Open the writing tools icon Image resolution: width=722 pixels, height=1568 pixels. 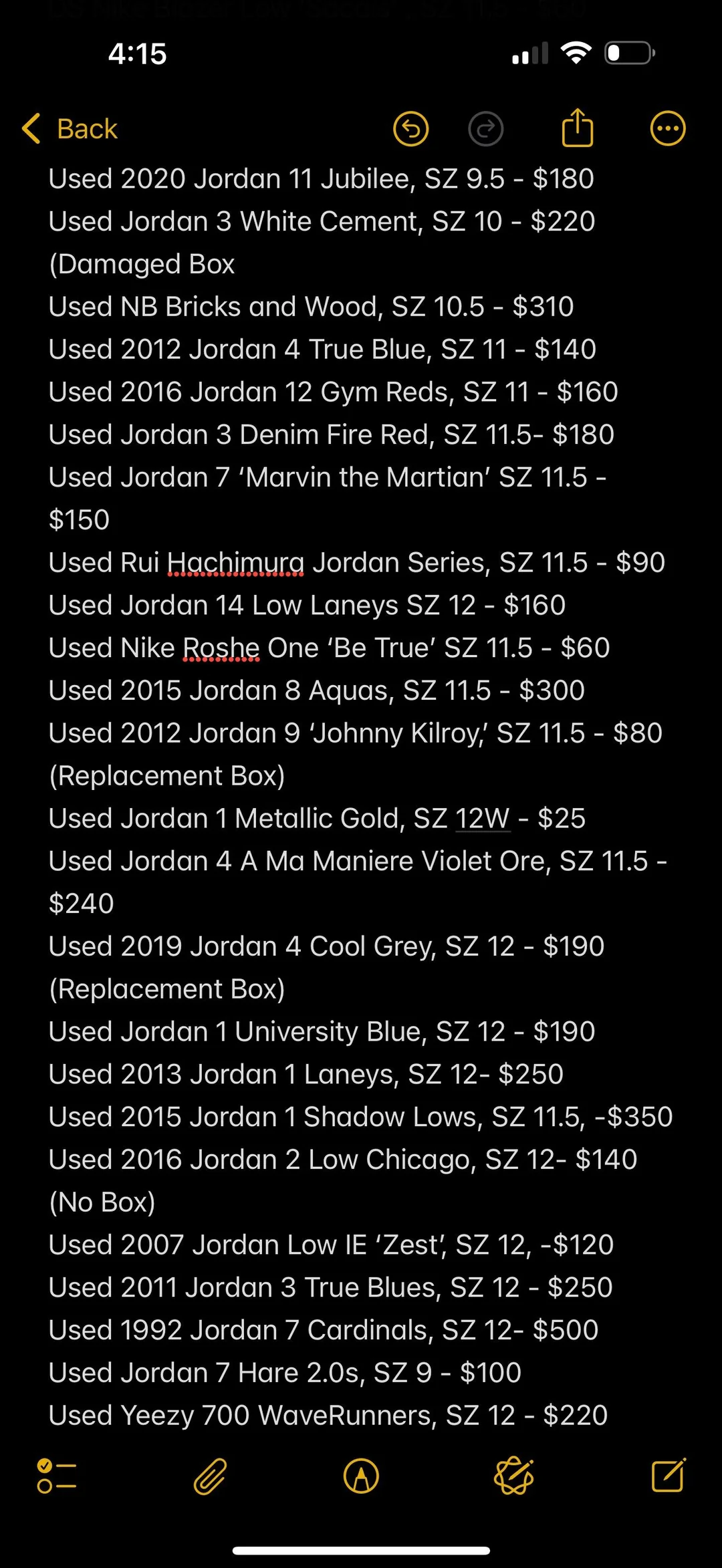513,1476
